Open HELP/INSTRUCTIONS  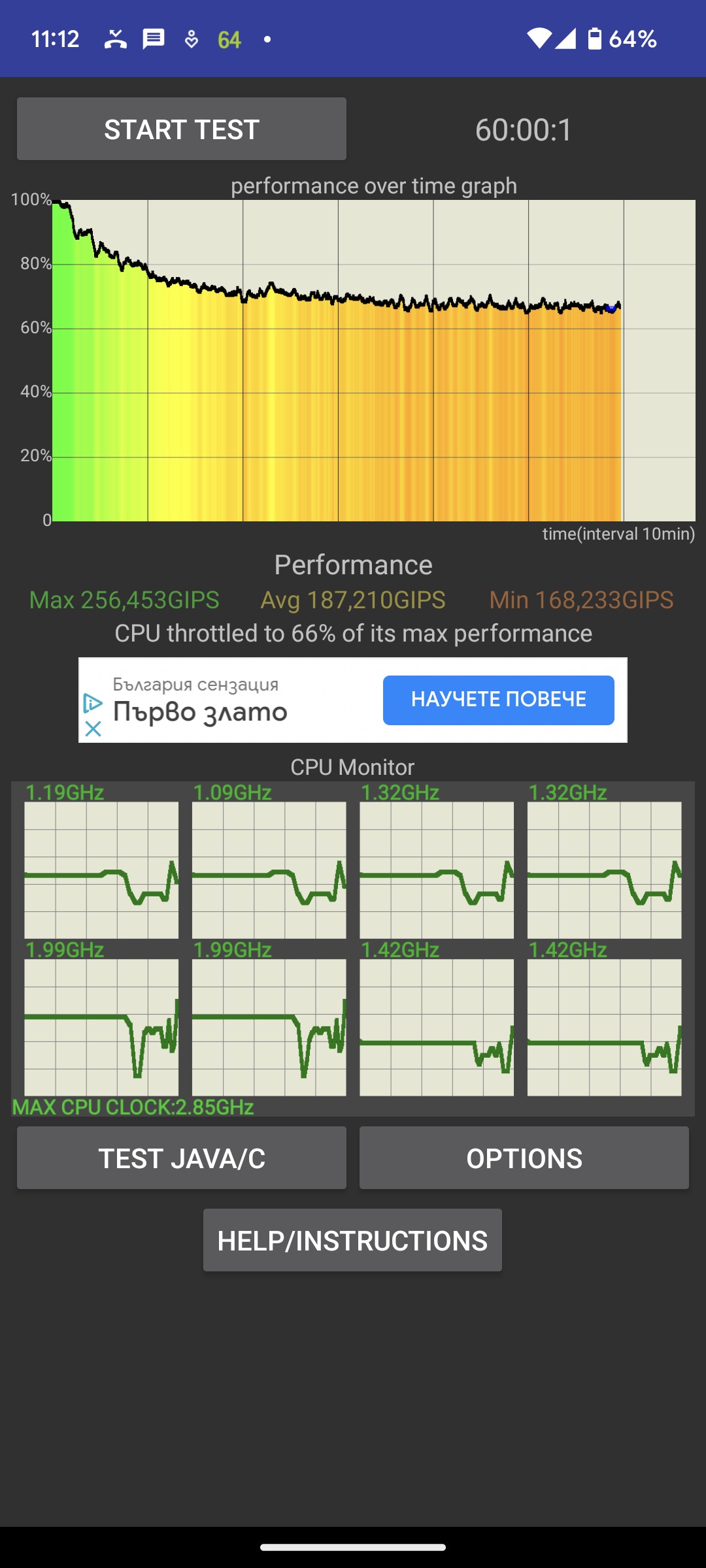[352, 1240]
